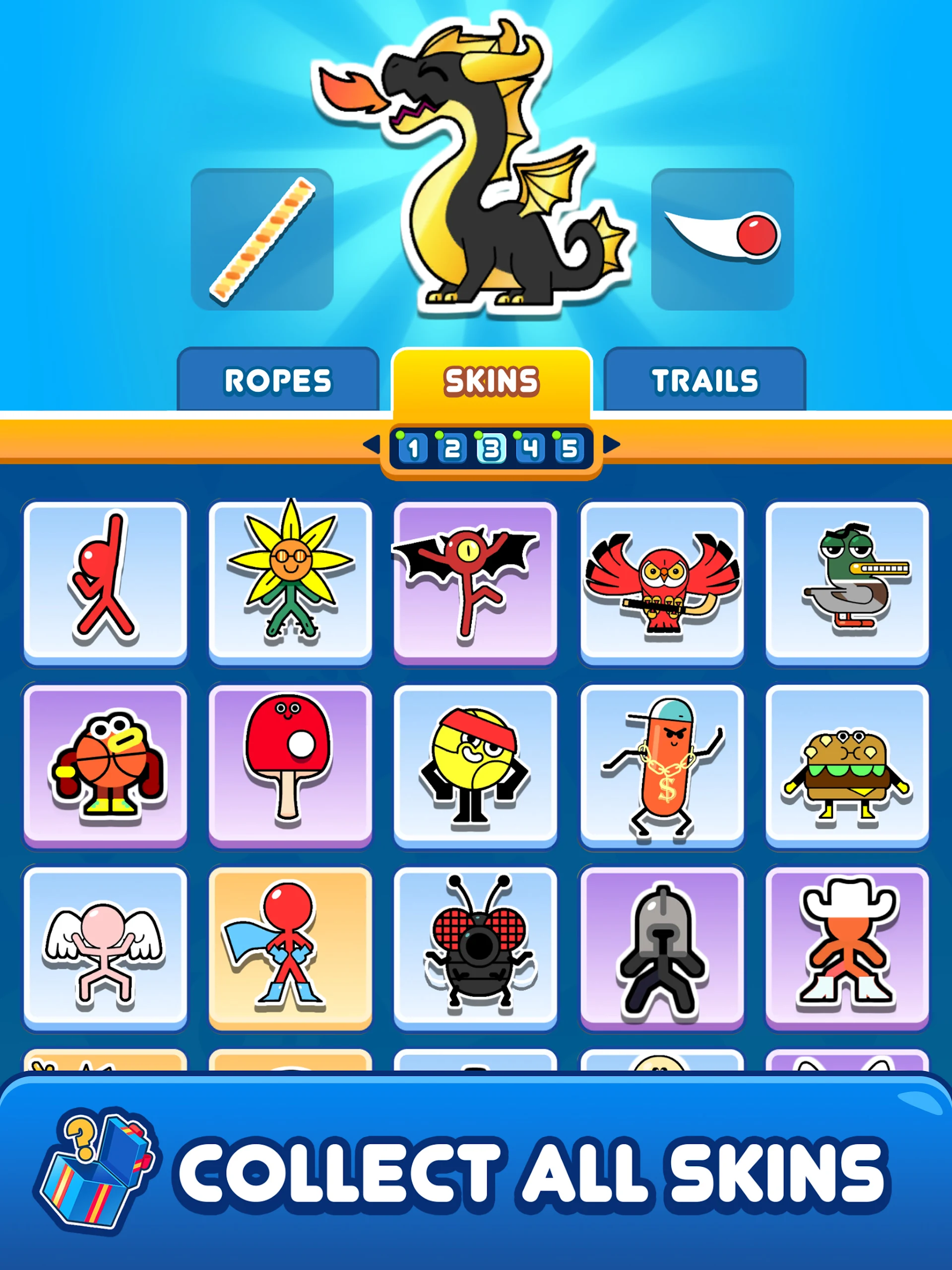This screenshot has width=952, height=1270.
Task: Jump to skins page 5
Action: (x=569, y=448)
